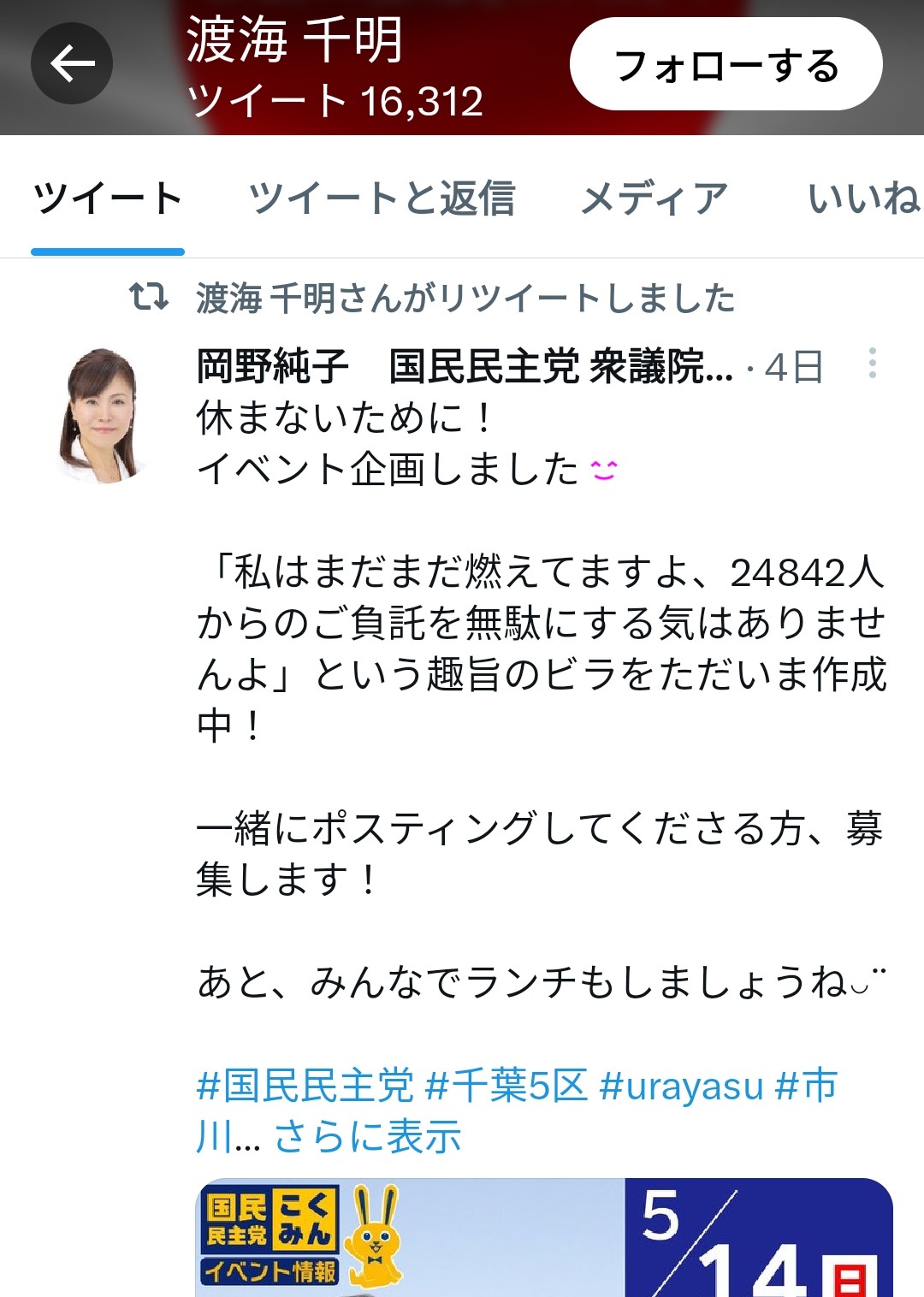Tap the #urayasu hashtag
The width and height of the screenshot is (924, 1297).
tap(681, 1086)
